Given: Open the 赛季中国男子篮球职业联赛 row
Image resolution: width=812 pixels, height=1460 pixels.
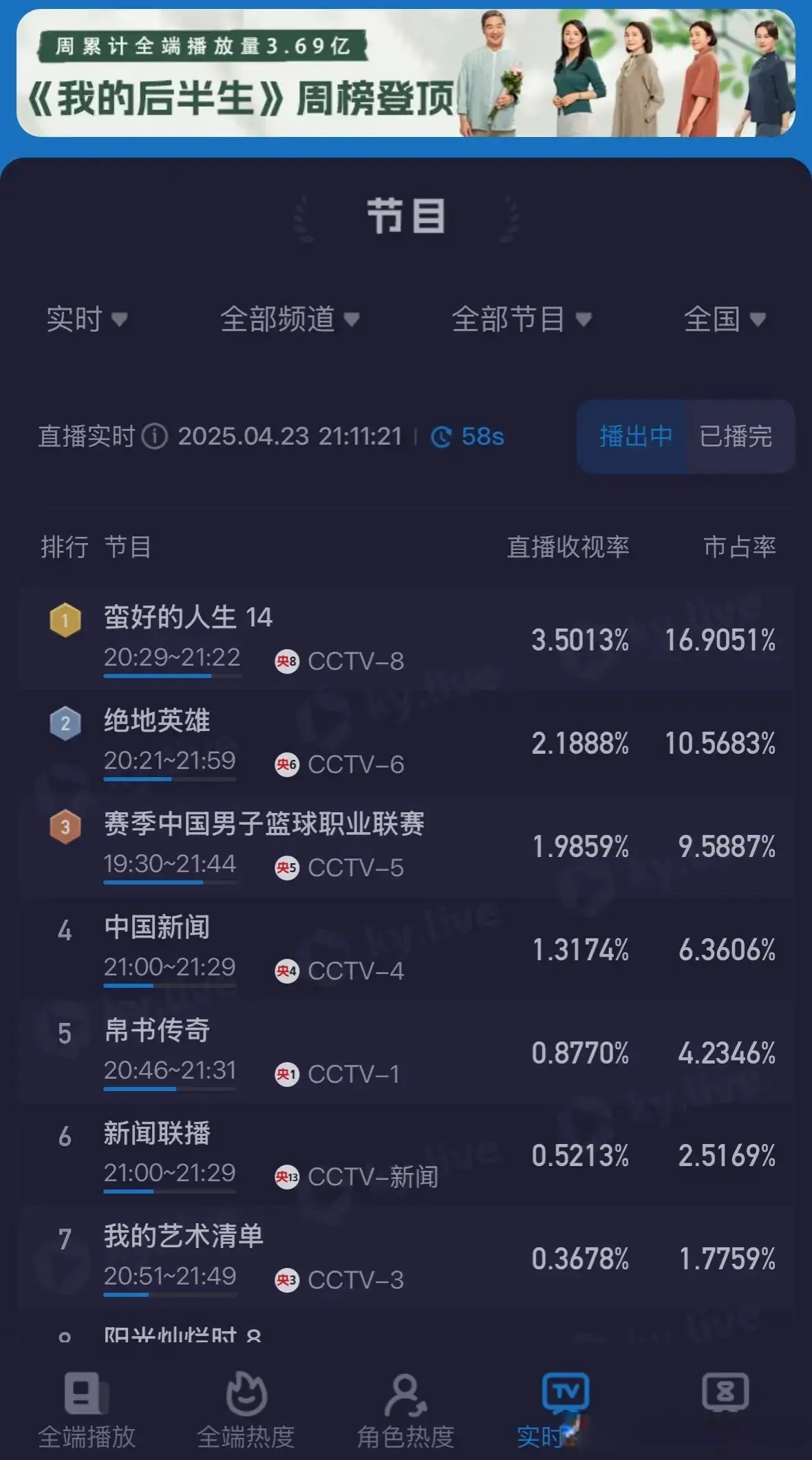Looking at the screenshot, I should [x=406, y=845].
